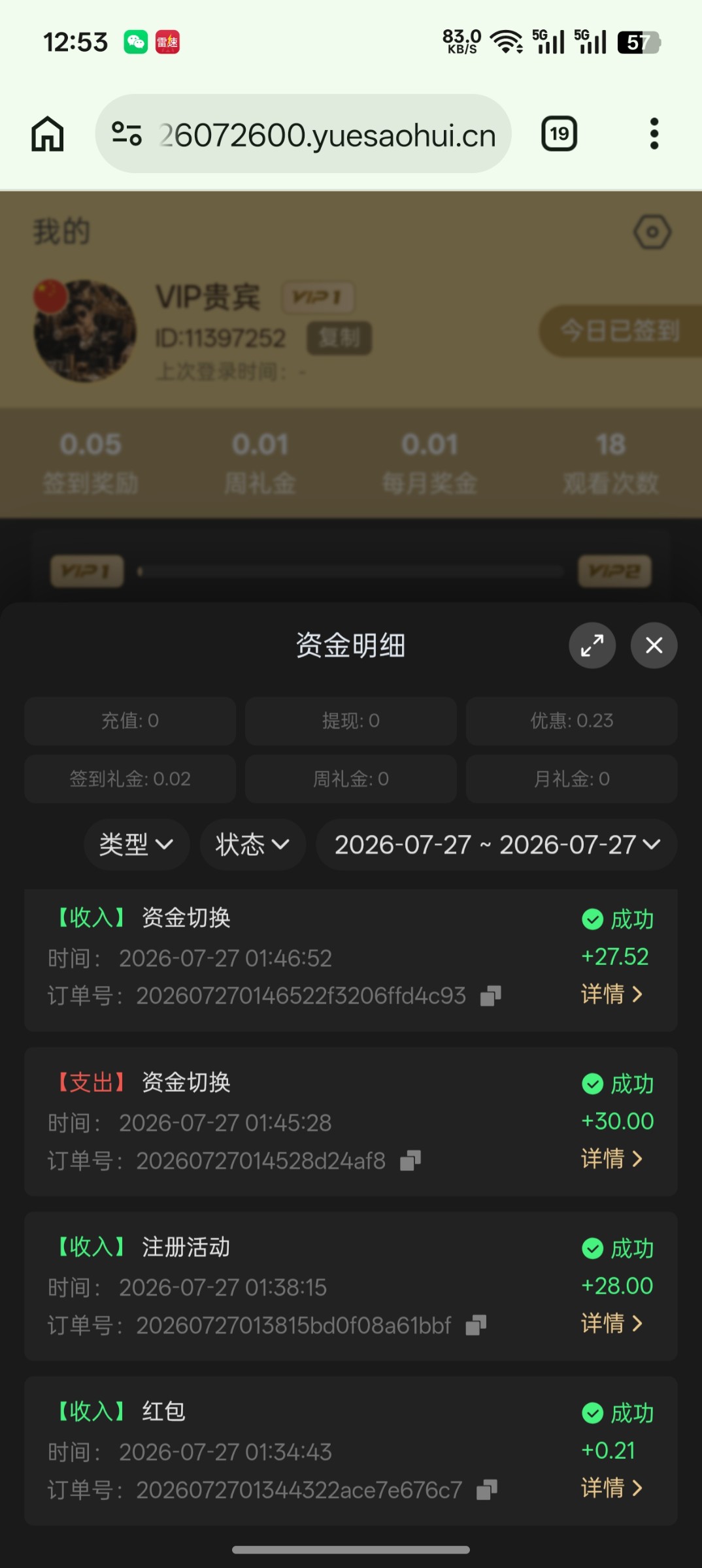View 详情 of the 注册活动 +28.00 entry
The width and height of the screenshot is (702, 1568).
612,1323
